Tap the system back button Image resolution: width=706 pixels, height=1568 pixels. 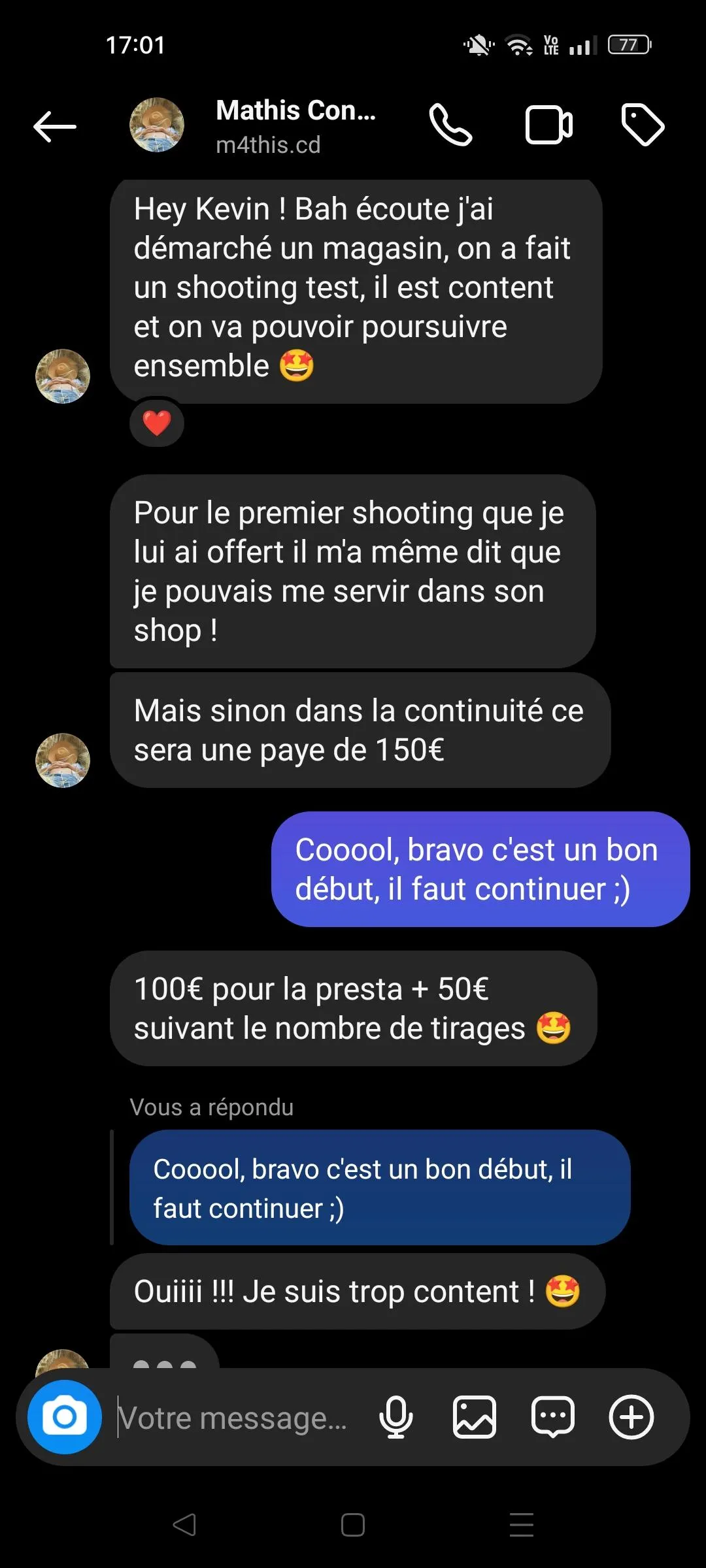click(x=184, y=1525)
